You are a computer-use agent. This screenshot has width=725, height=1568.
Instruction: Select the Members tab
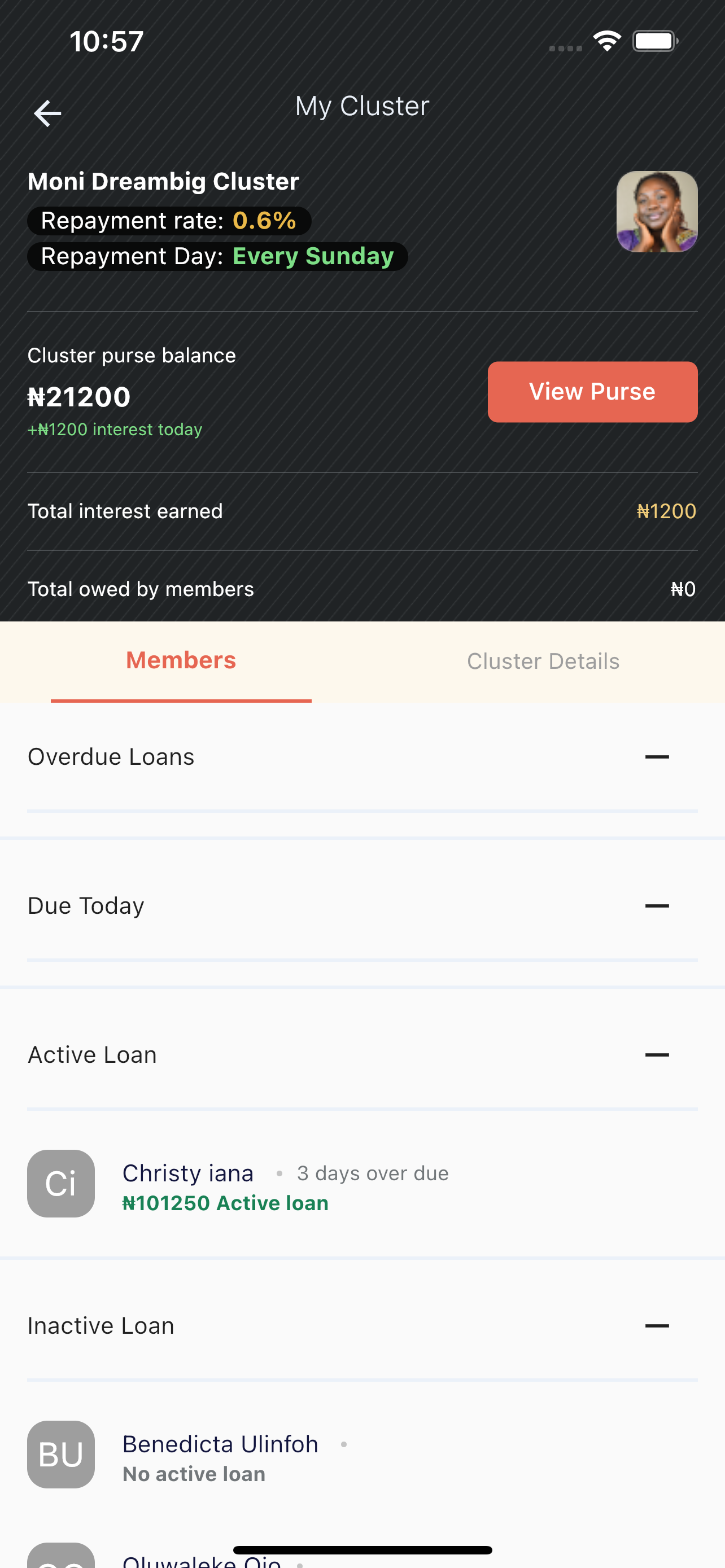(180, 660)
